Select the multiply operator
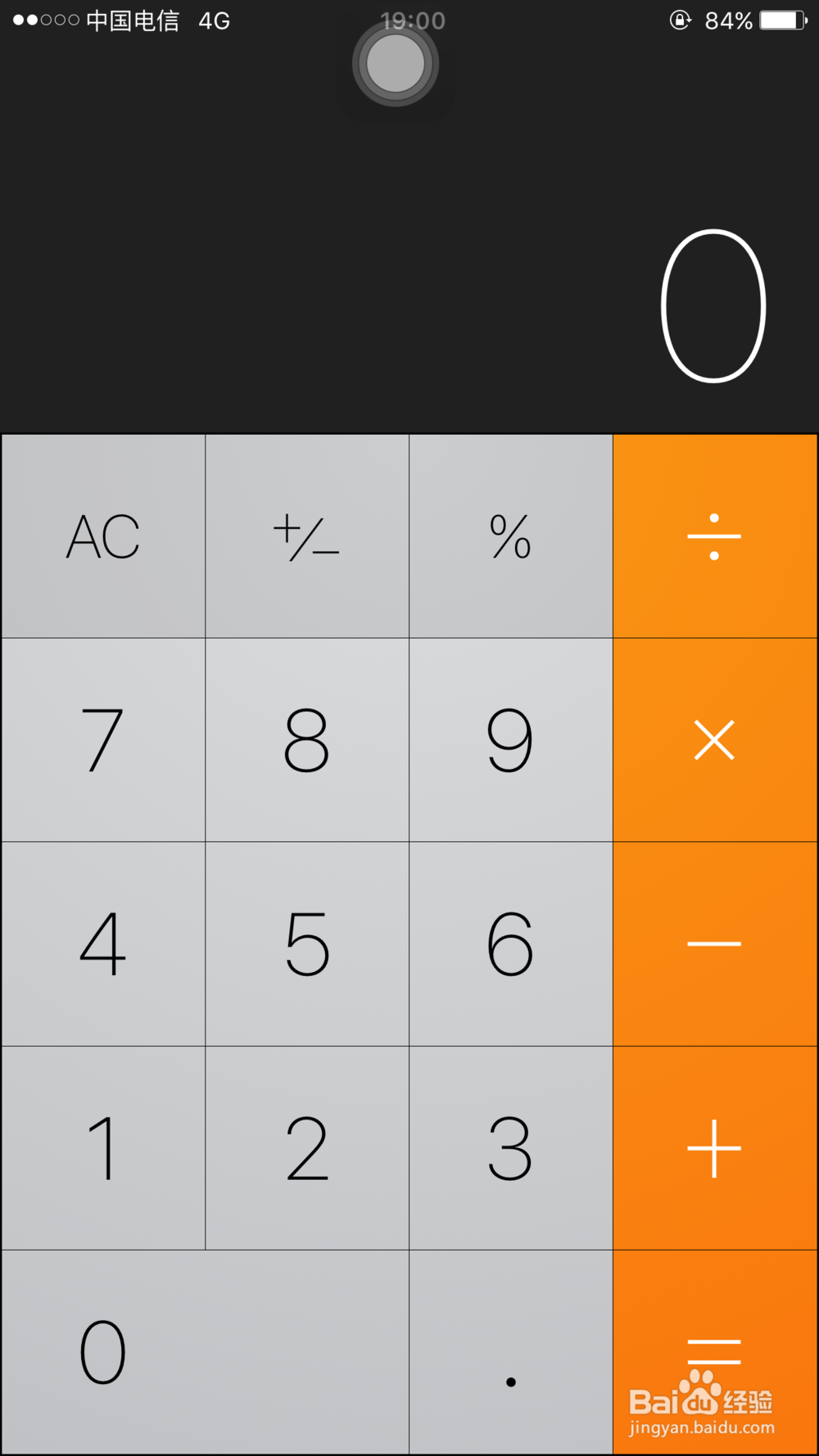 click(715, 740)
